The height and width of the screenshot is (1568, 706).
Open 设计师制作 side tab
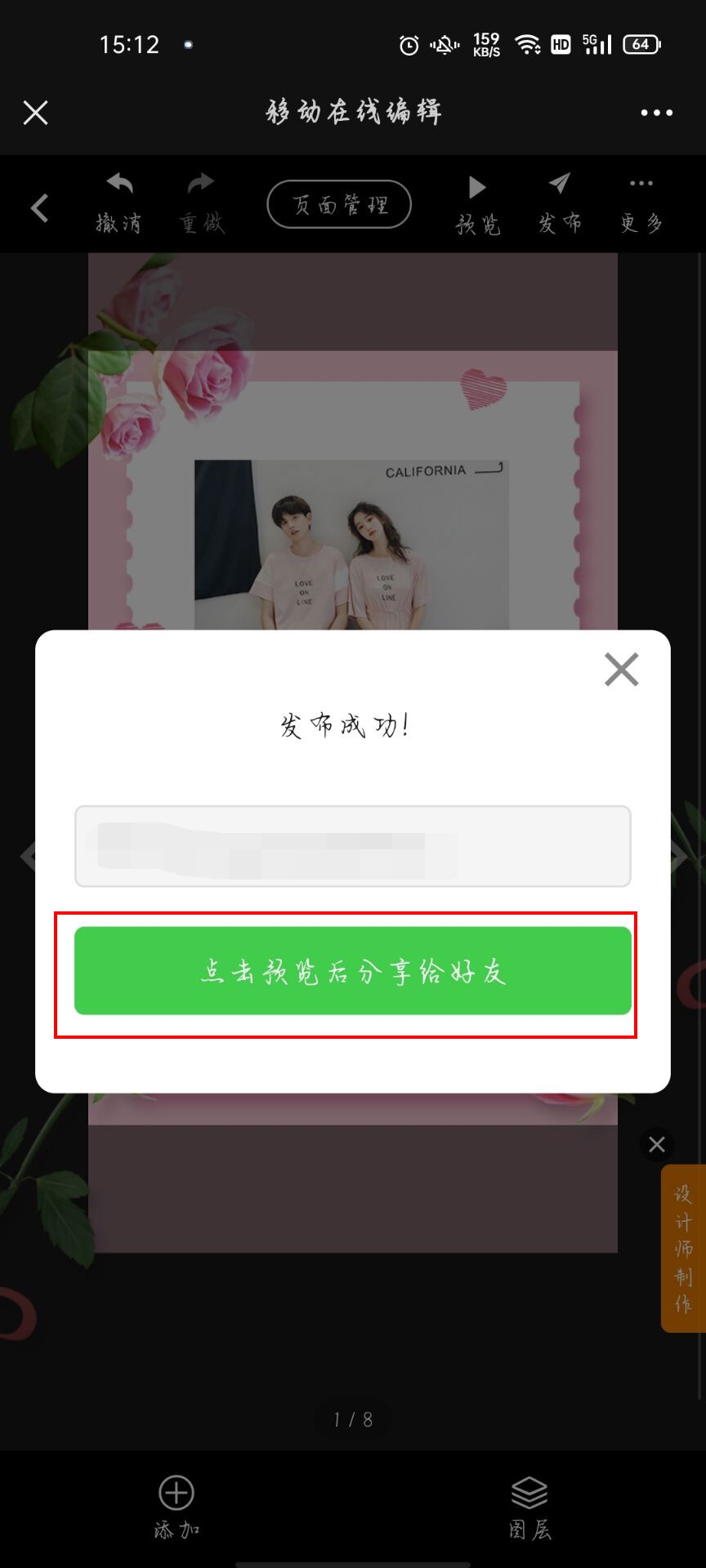pyautogui.click(x=683, y=1248)
